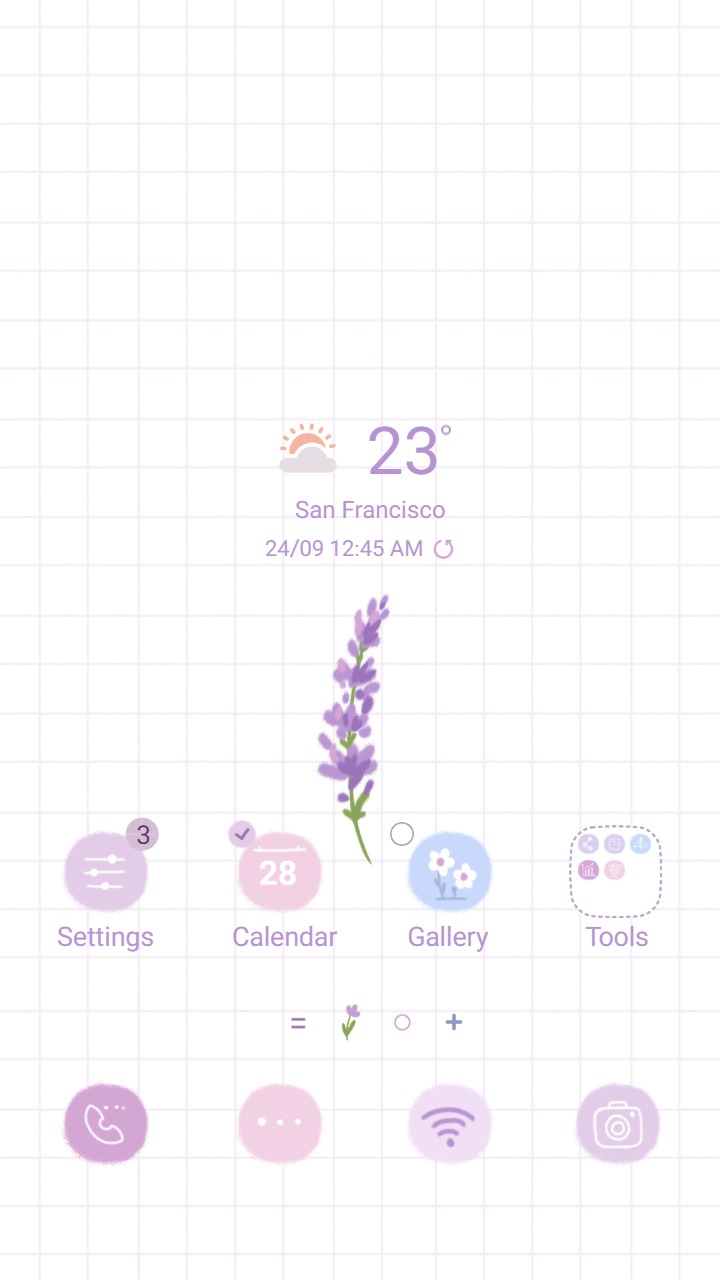
Task: Tap the circle page indicator dot
Action: tap(402, 1022)
